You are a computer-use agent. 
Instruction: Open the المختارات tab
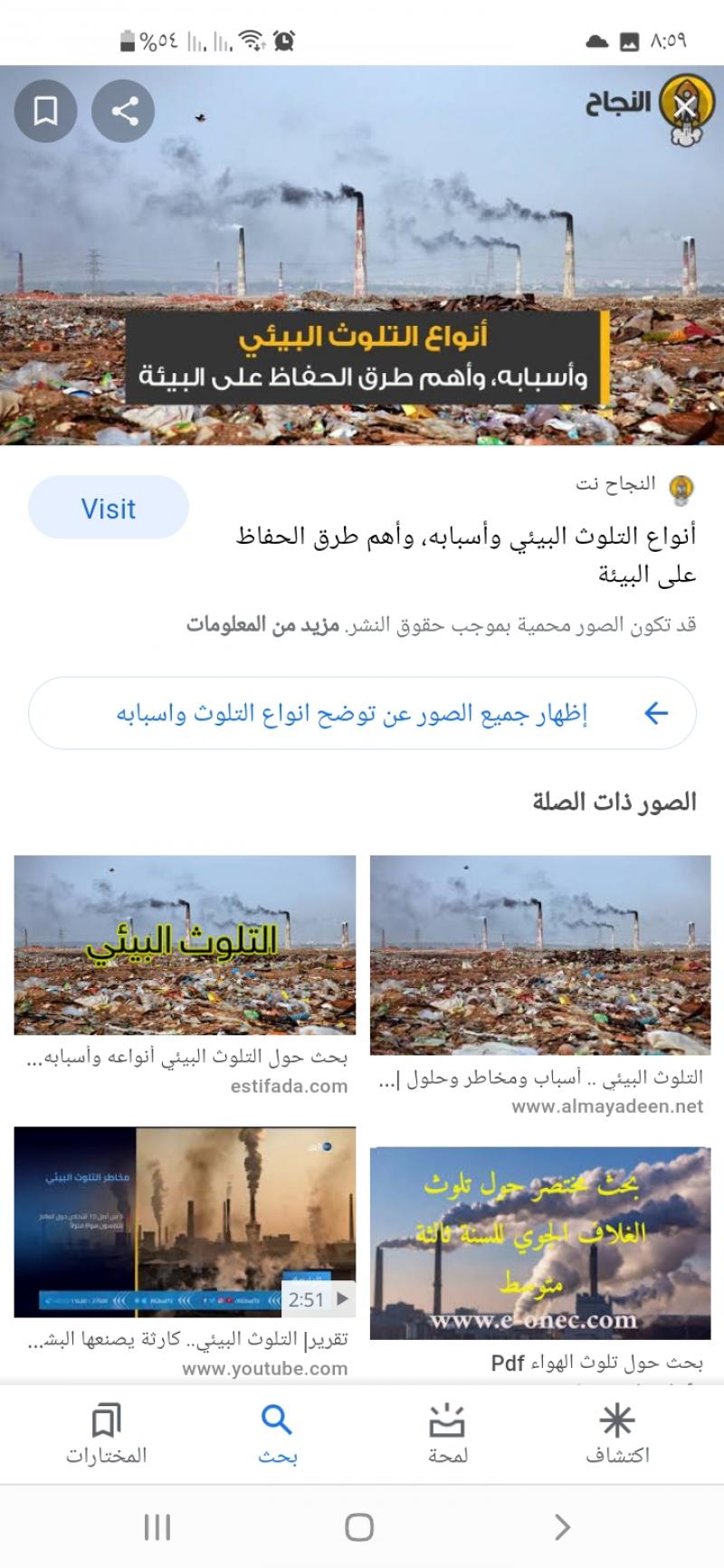[x=106, y=1434]
